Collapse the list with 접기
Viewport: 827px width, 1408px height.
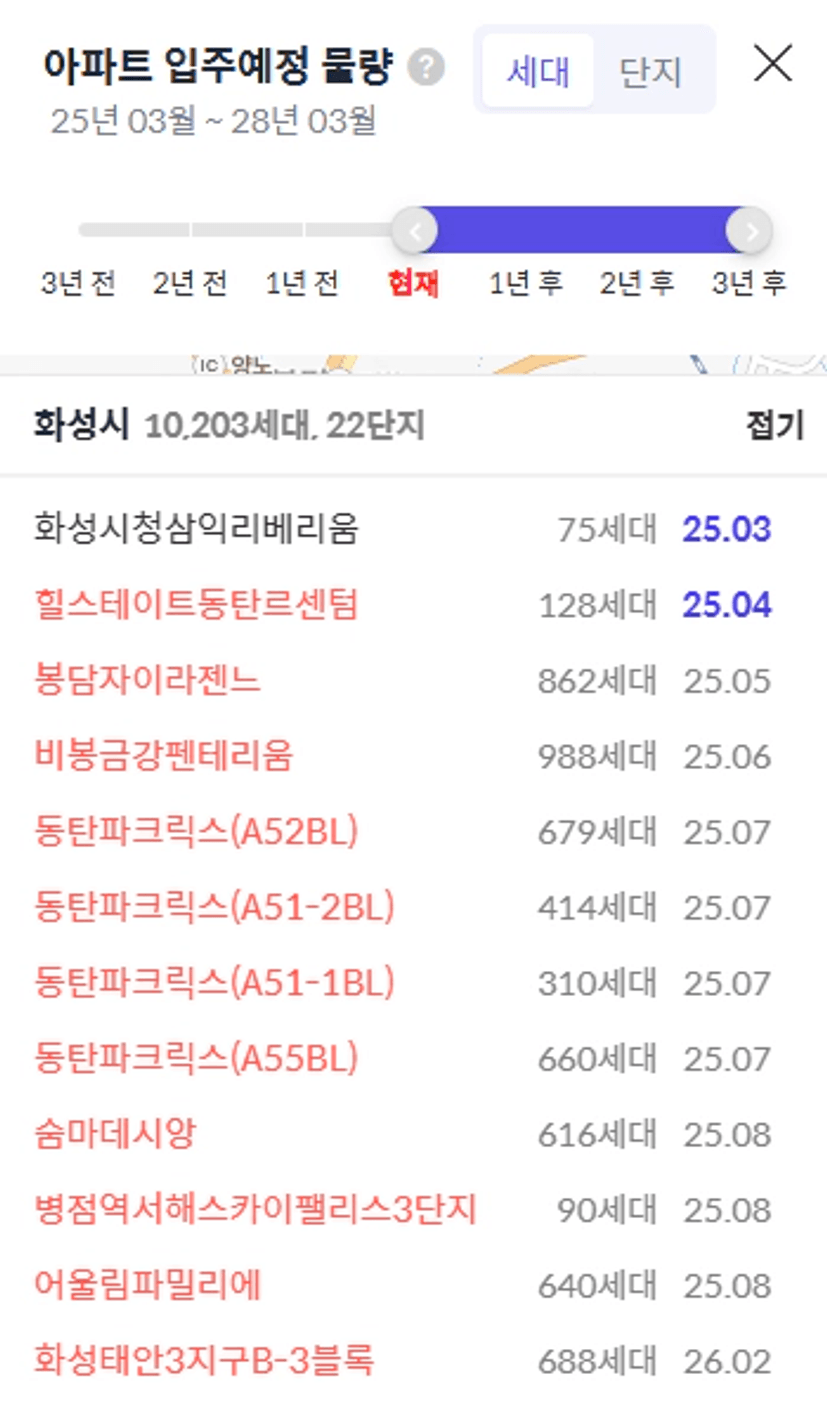775,426
